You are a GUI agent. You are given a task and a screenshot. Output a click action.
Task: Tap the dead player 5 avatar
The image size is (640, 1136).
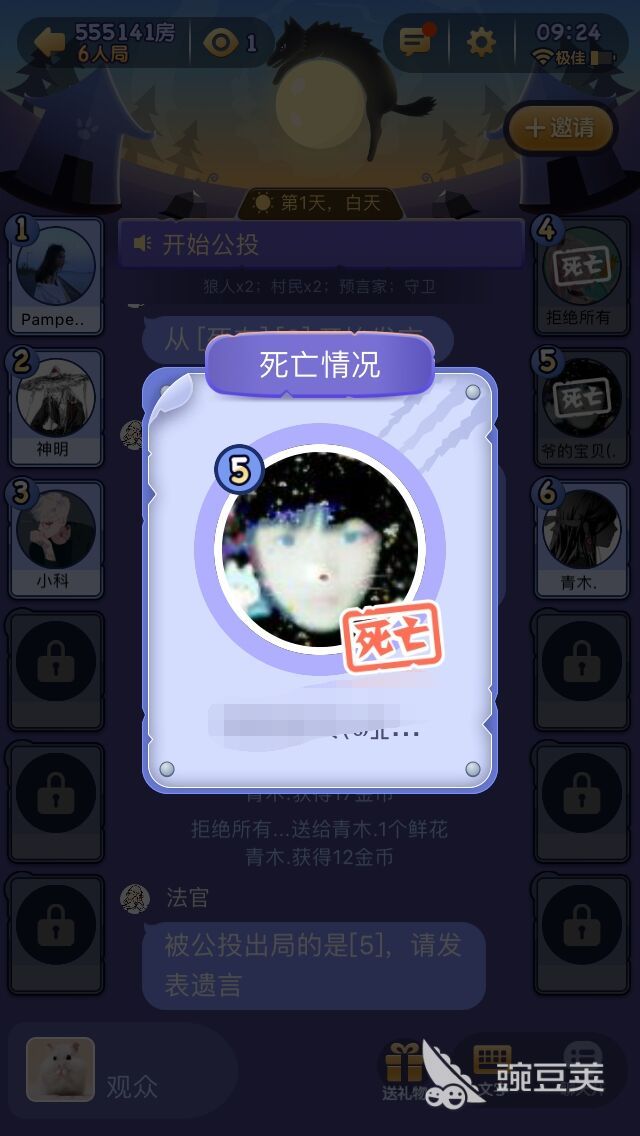coord(320,550)
